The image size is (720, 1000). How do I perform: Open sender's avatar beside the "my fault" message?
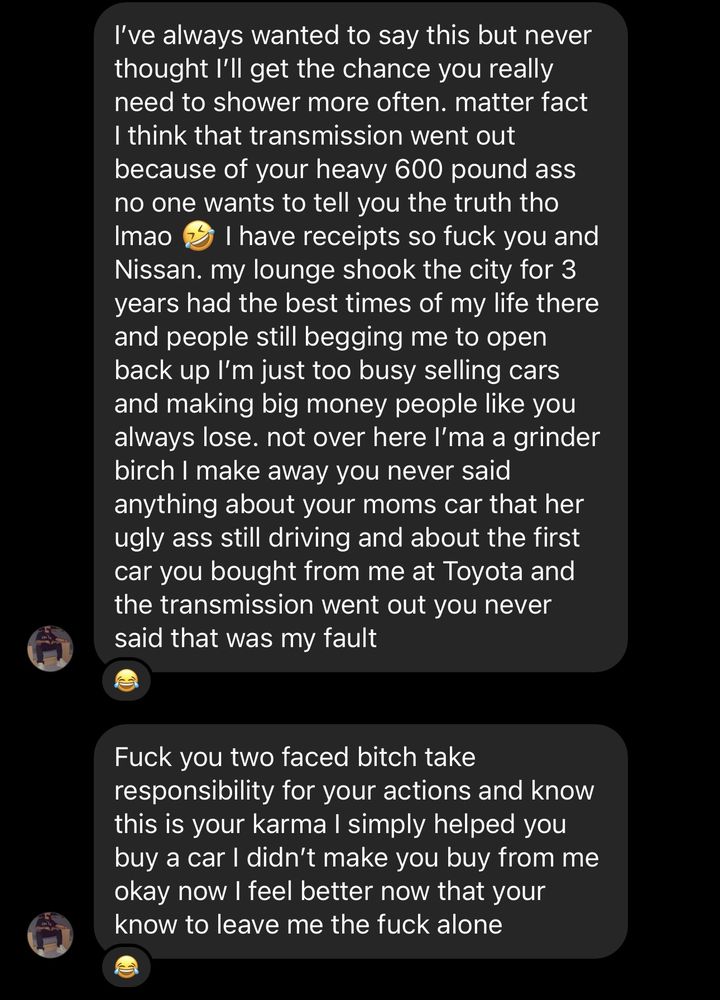pos(50,648)
